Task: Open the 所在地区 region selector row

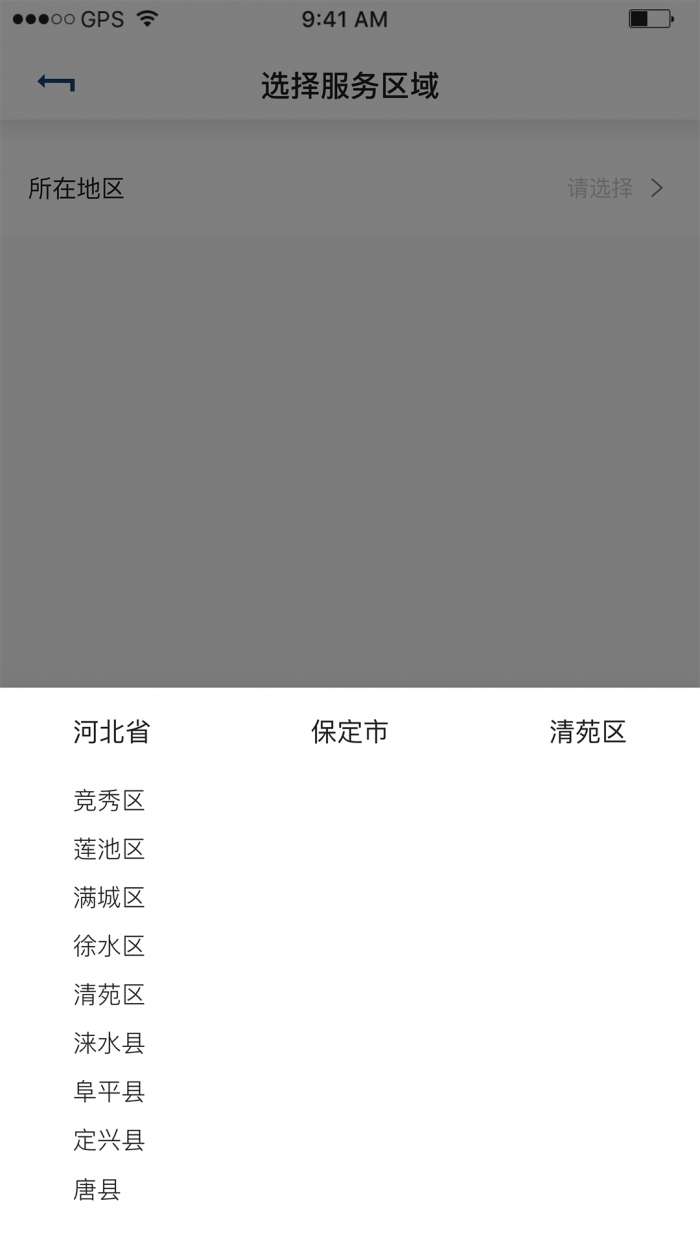Action: 348,188
